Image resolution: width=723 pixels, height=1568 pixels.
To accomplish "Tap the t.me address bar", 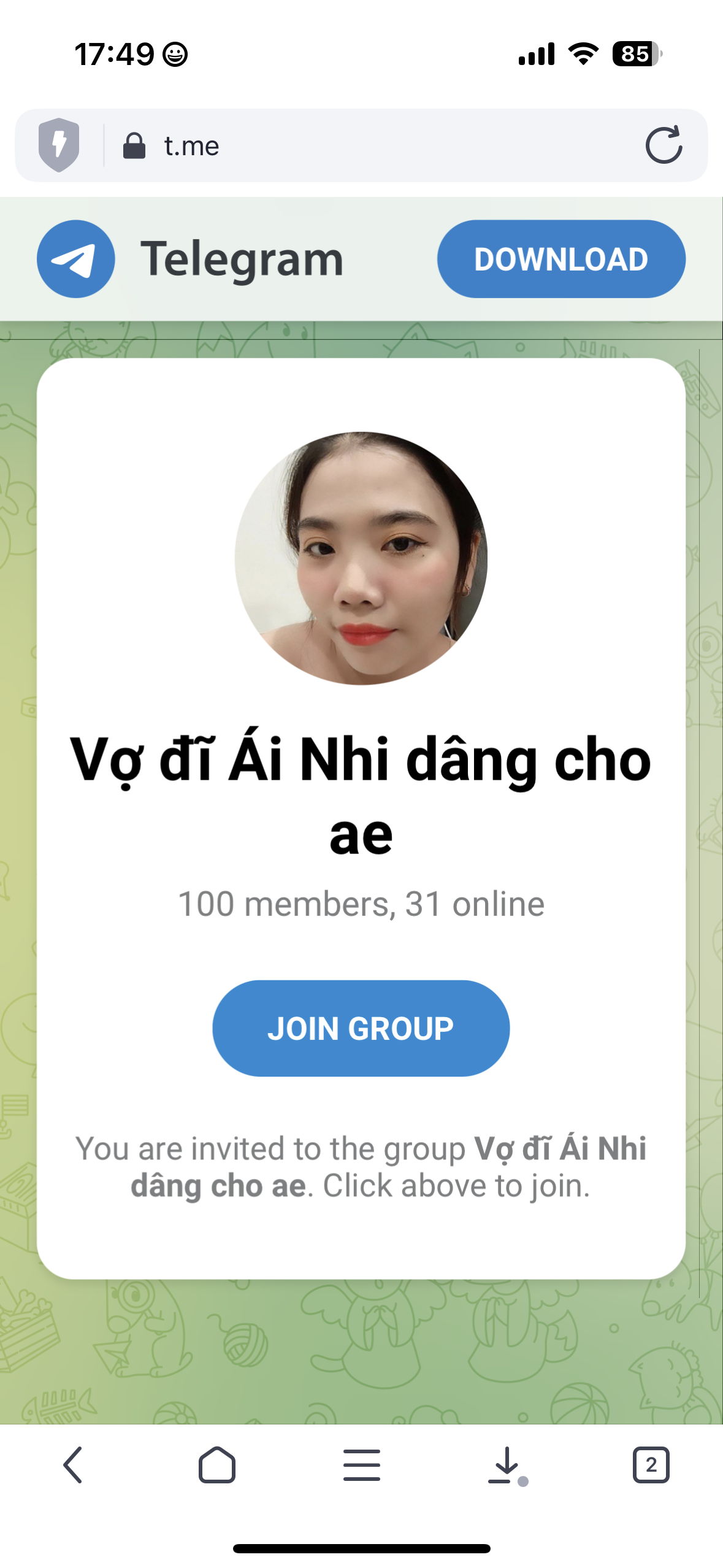I will tap(368, 146).
